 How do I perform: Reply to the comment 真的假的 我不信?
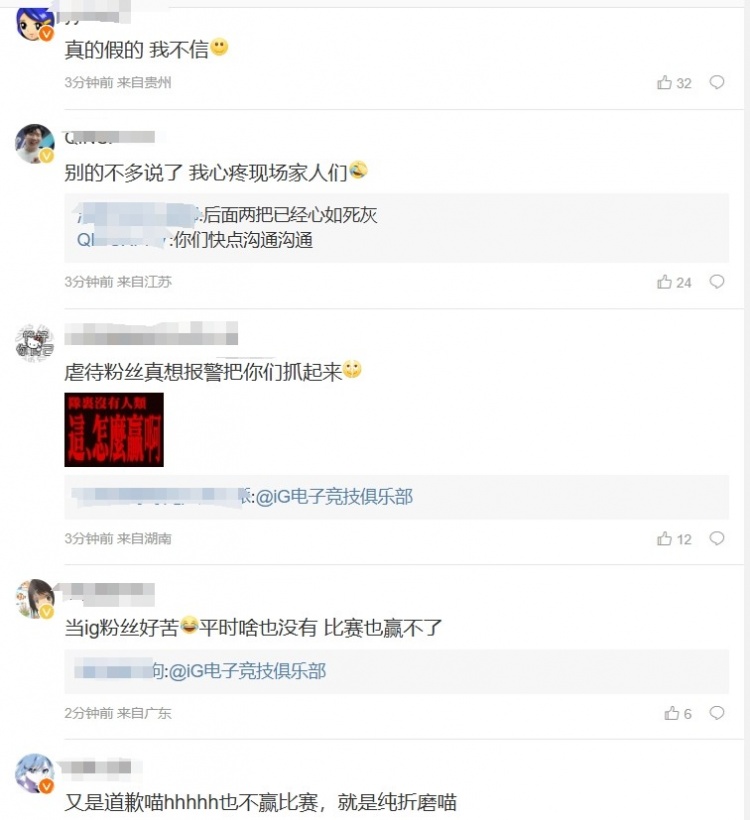(717, 83)
